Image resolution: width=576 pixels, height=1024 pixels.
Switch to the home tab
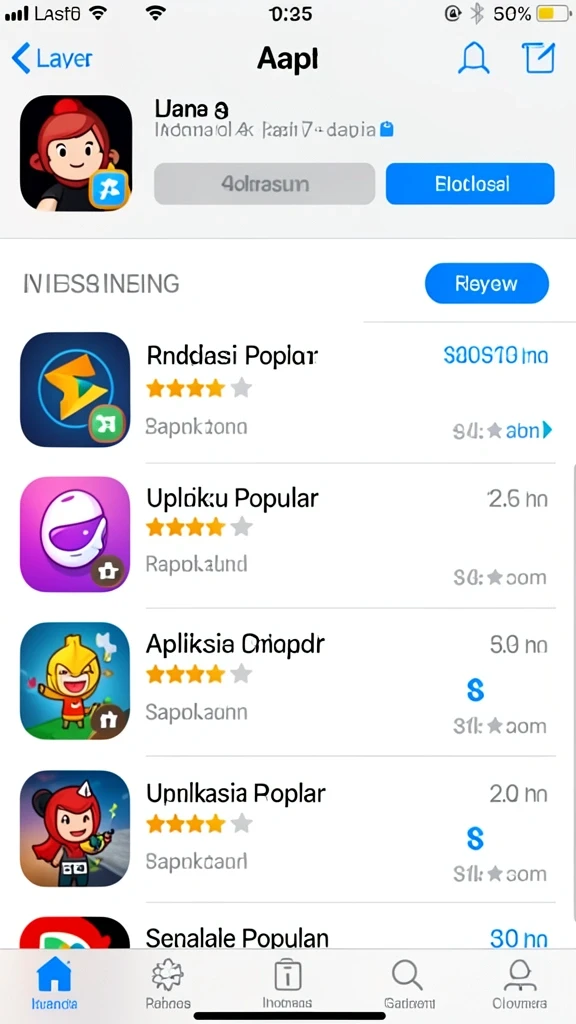pyautogui.click(x=54, y=983)
